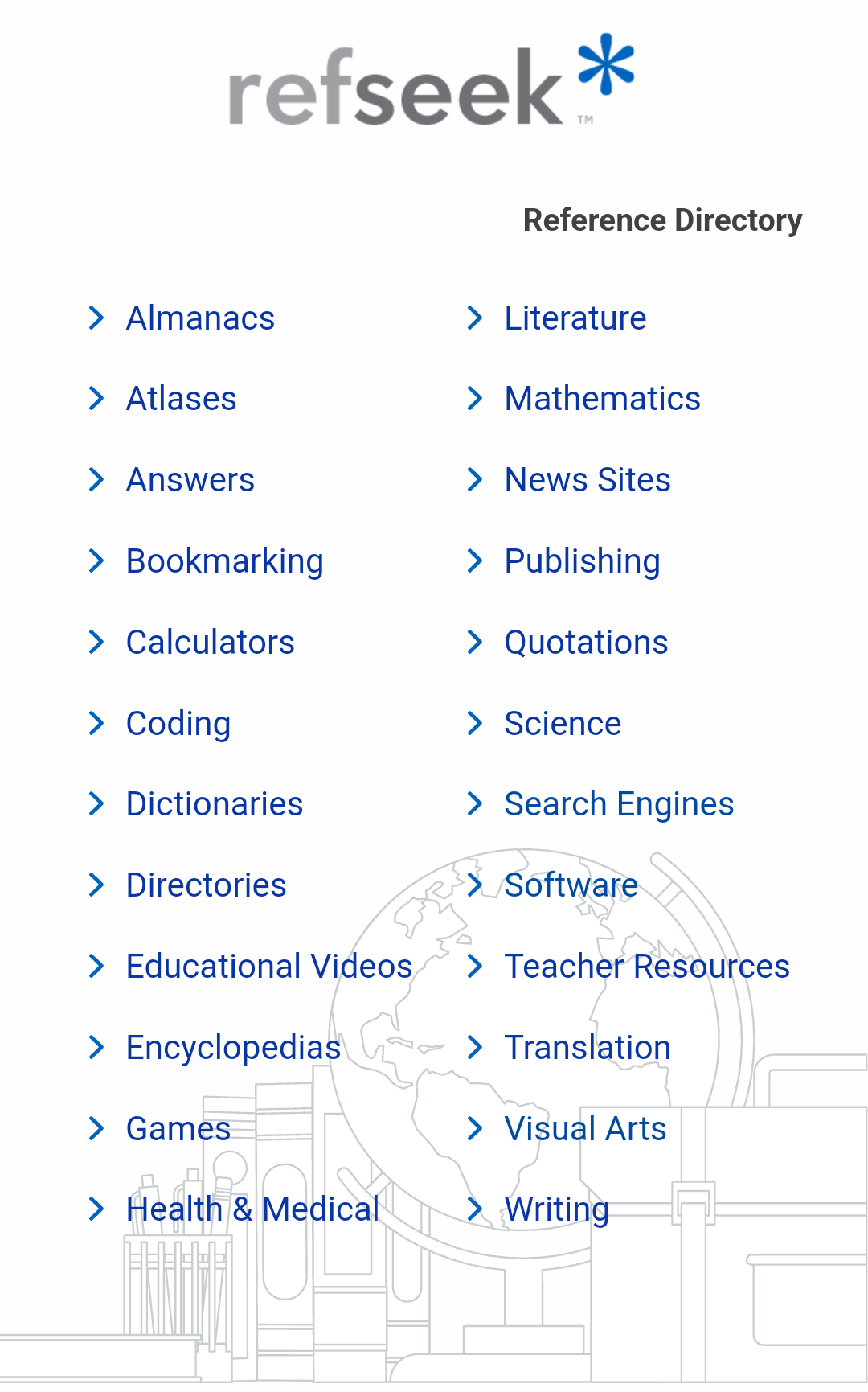Open Dictionaries reference list

click(215, 804)
